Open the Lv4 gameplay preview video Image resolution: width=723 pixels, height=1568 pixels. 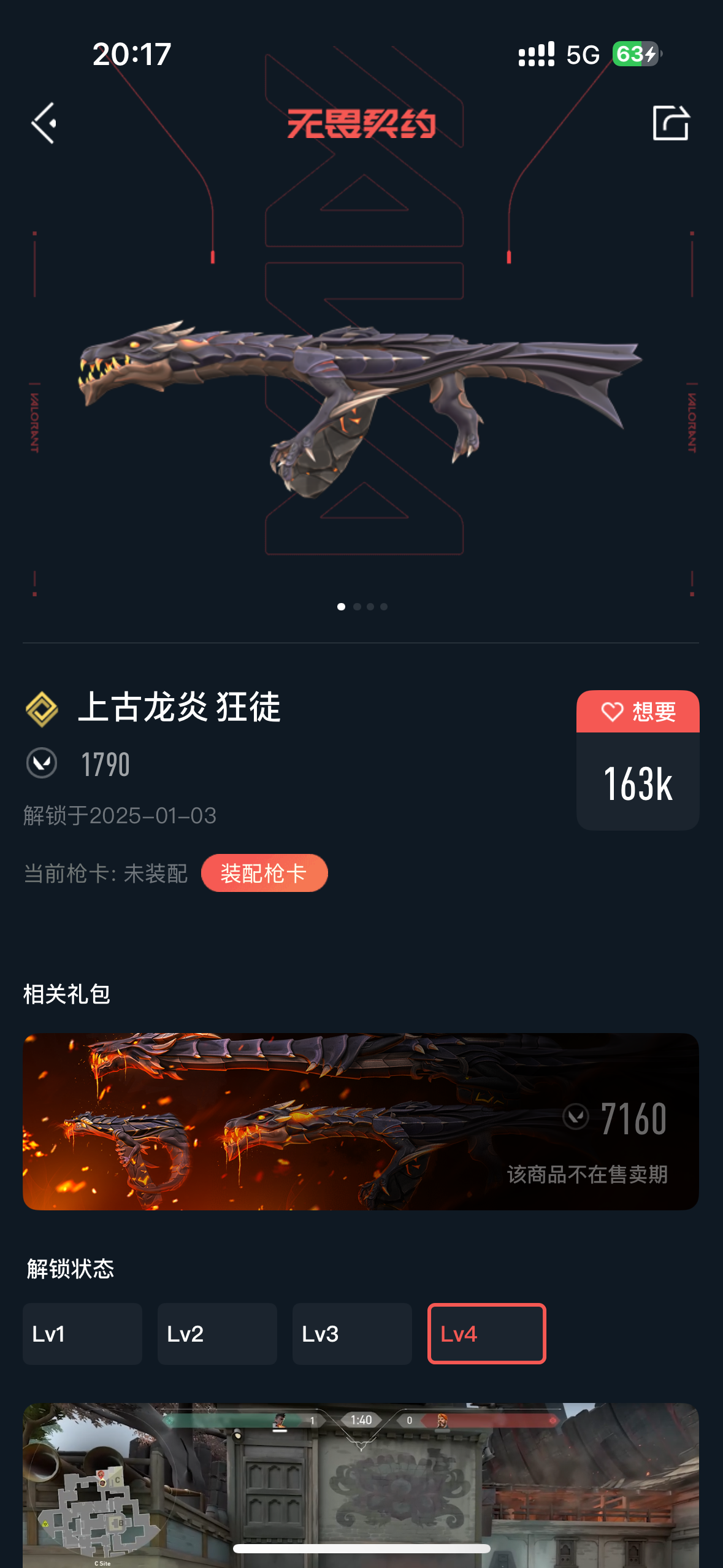pos(361,1485)
